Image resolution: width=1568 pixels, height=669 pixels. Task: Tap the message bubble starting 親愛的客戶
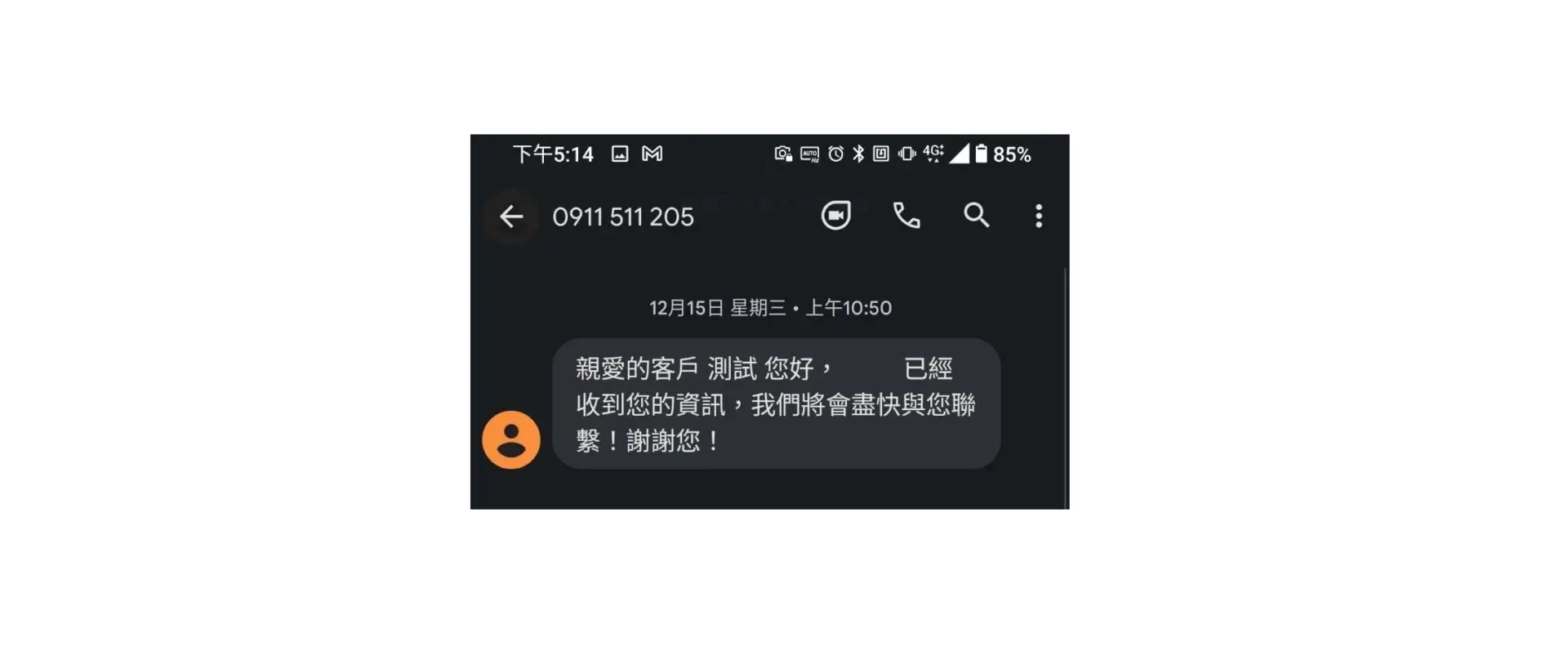pyautogui.click(x=776, y=404)
